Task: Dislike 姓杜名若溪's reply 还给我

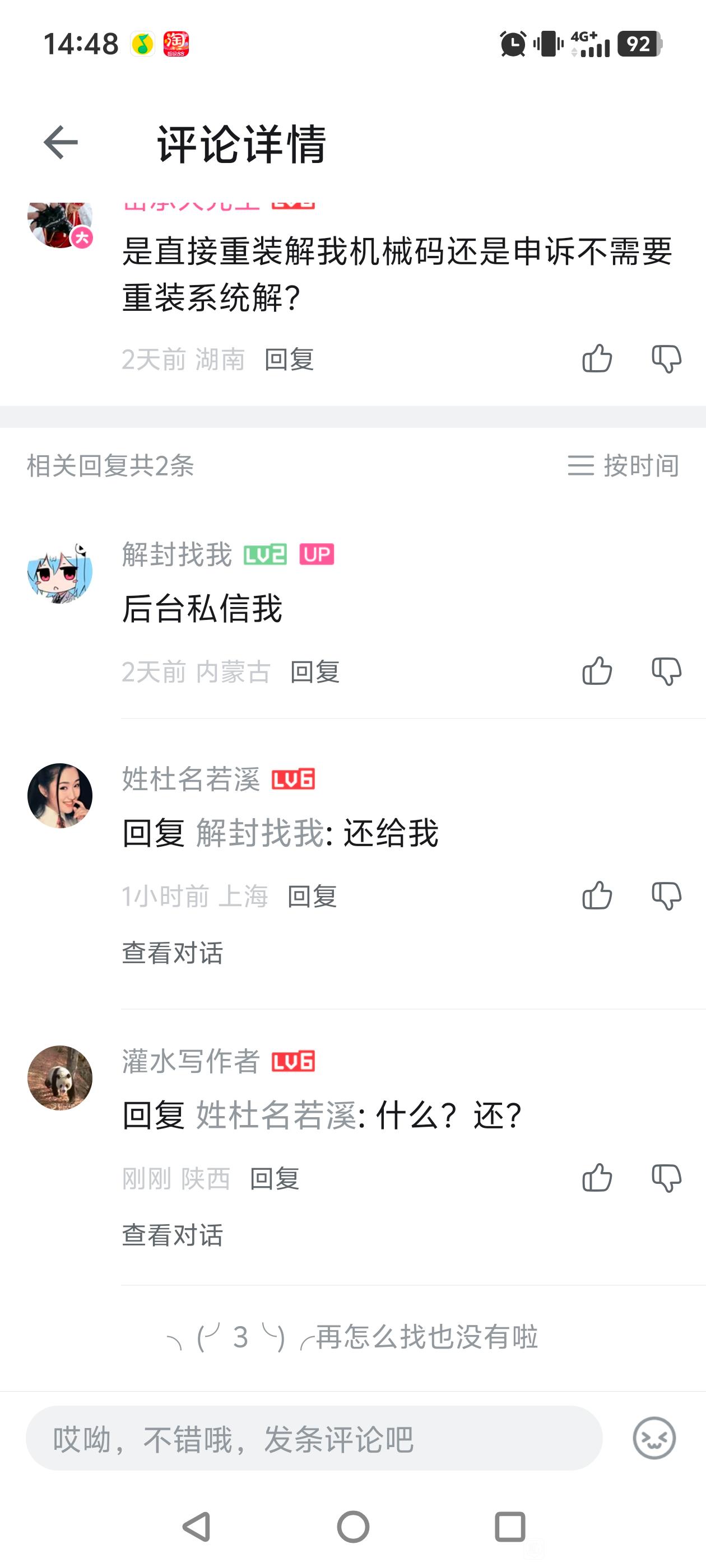Action: pyautogui.click(x=666, y=896)
